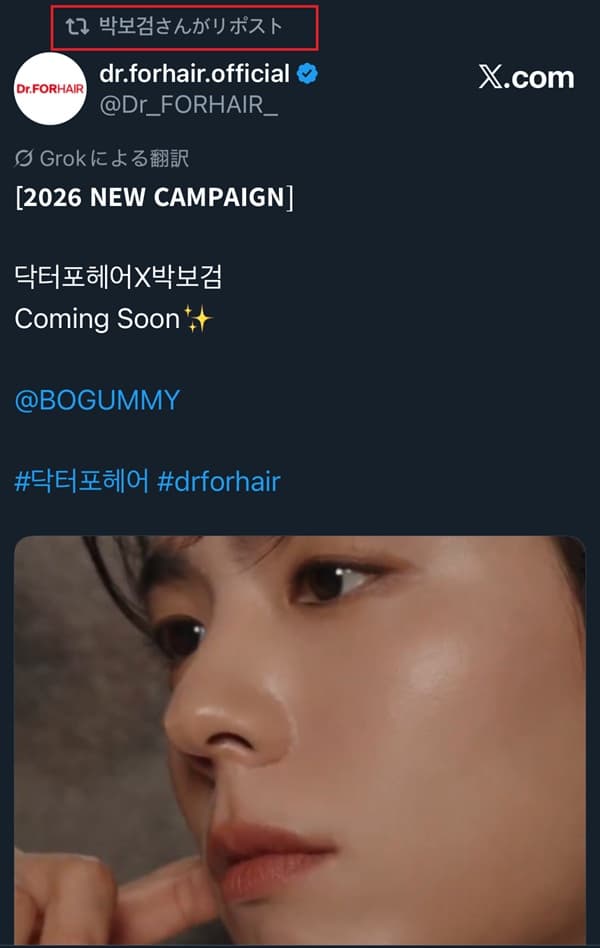Open the reposter's profile from the repost label
600x948 pixels.
click(x=190, y=26)
